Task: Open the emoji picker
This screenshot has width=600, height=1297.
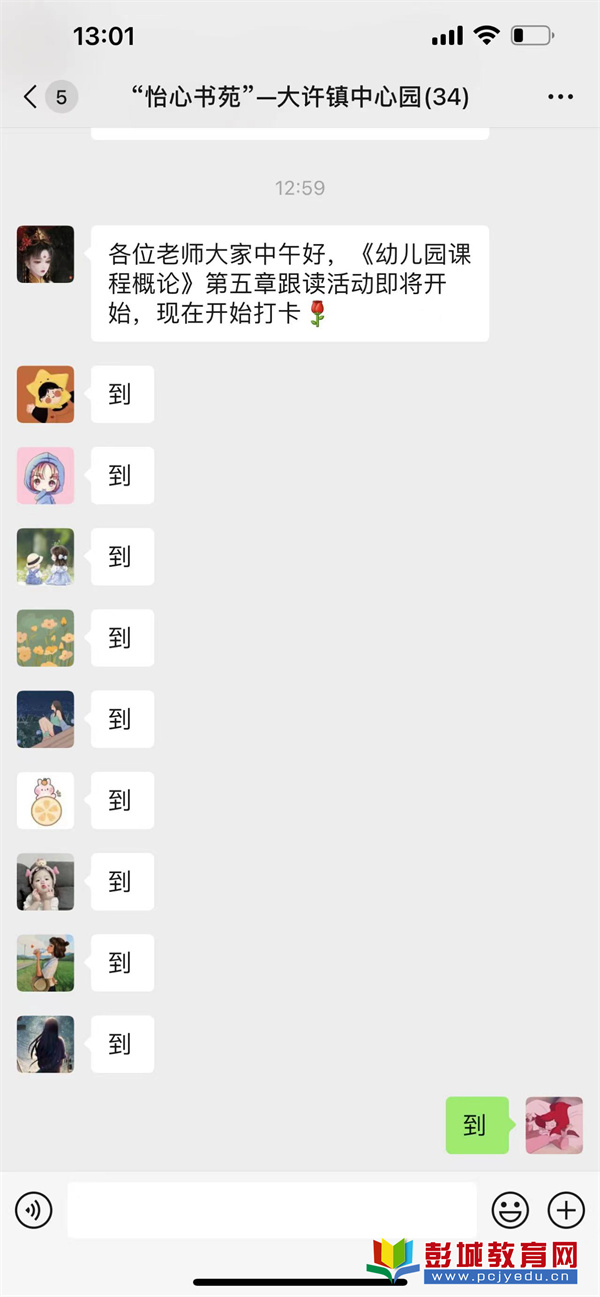Action: [510, 1211]
